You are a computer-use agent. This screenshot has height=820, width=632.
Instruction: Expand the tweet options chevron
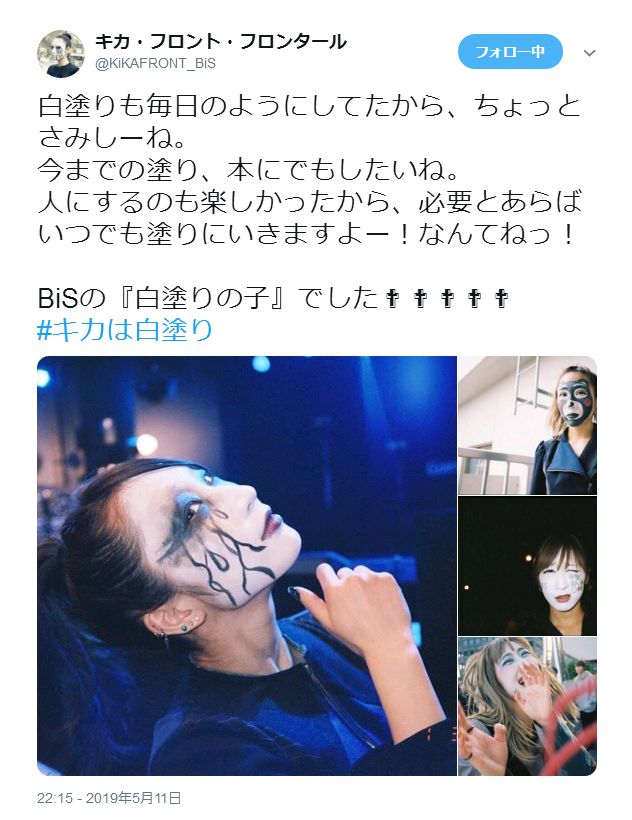click(x=590, y=53)
